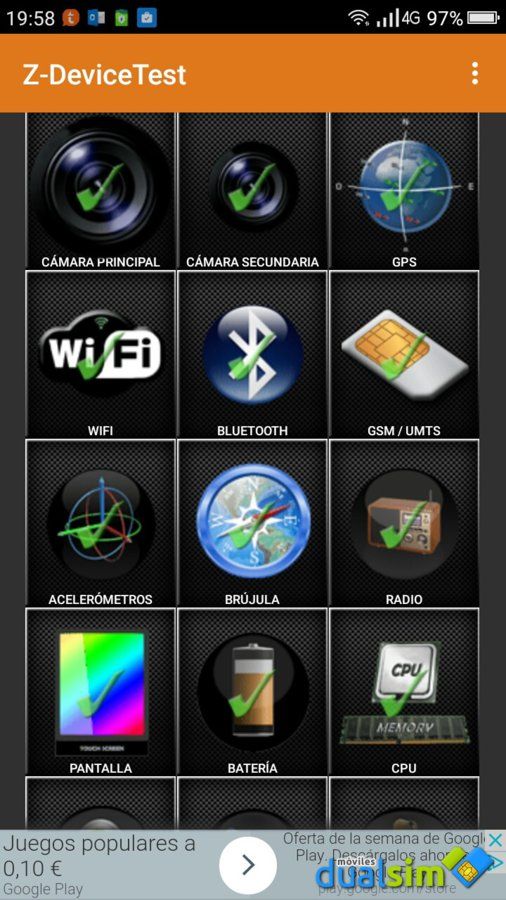Launch the Brújula compass test
Viewport: 506px width, 900px height.
coord(252,523)
